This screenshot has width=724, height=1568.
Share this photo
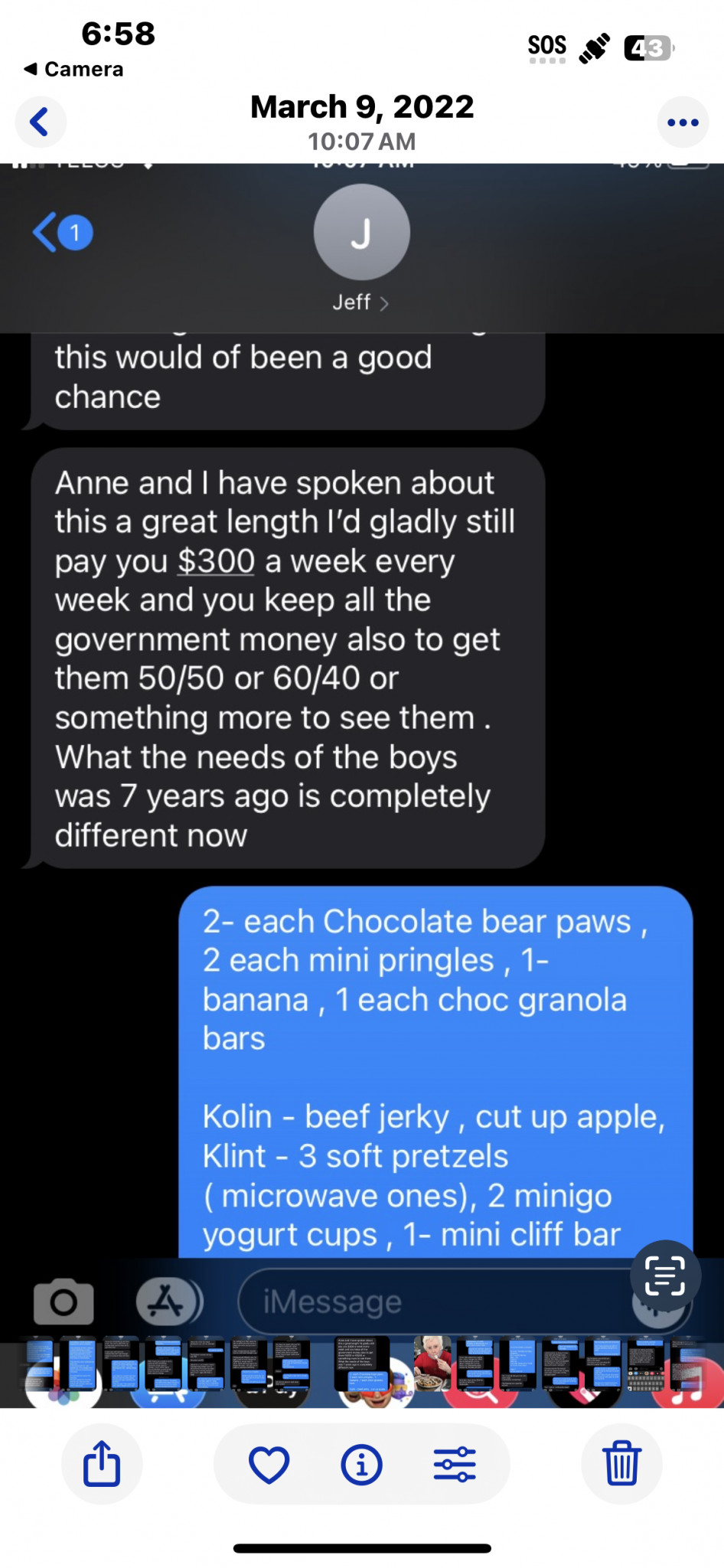[102, 1464]
